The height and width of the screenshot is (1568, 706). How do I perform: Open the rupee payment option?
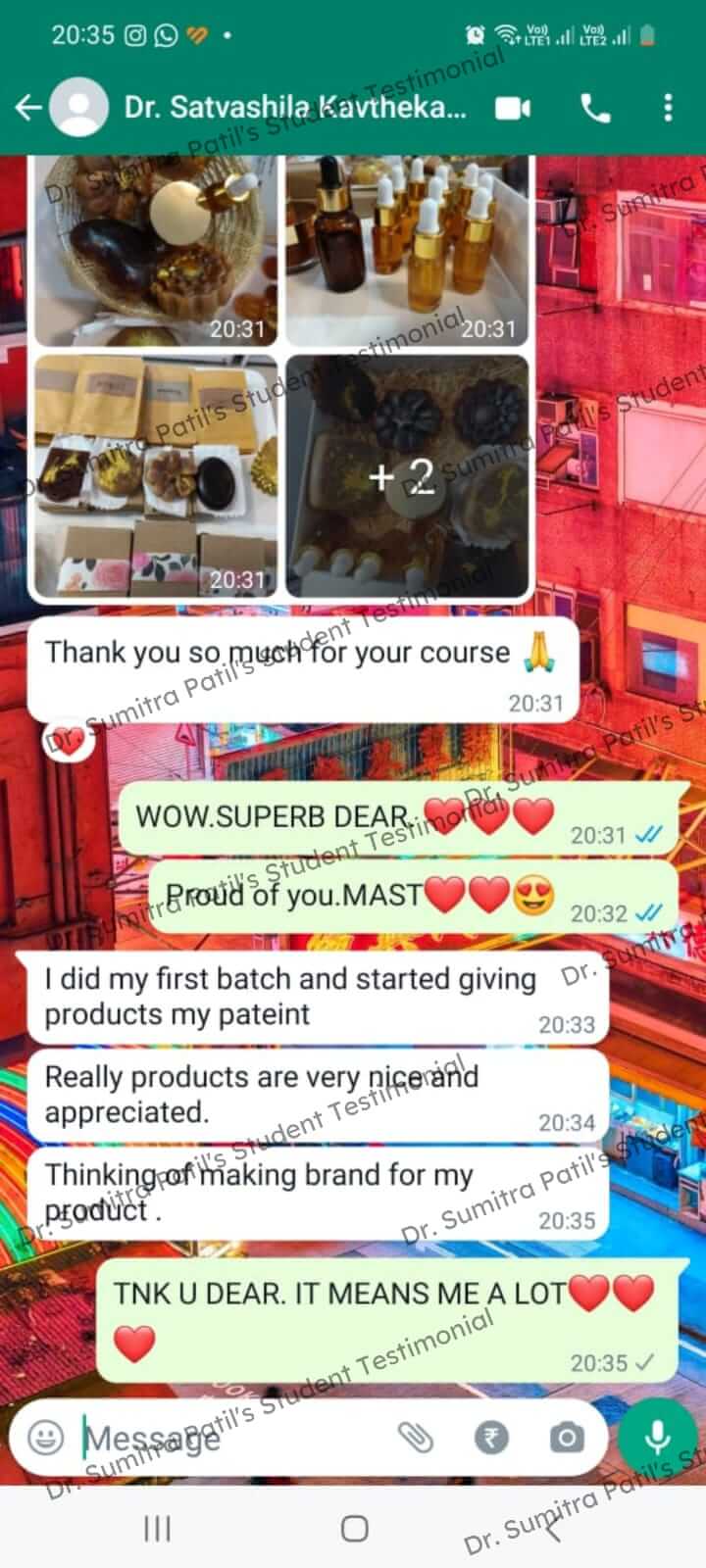click(x=491, y=1438)
